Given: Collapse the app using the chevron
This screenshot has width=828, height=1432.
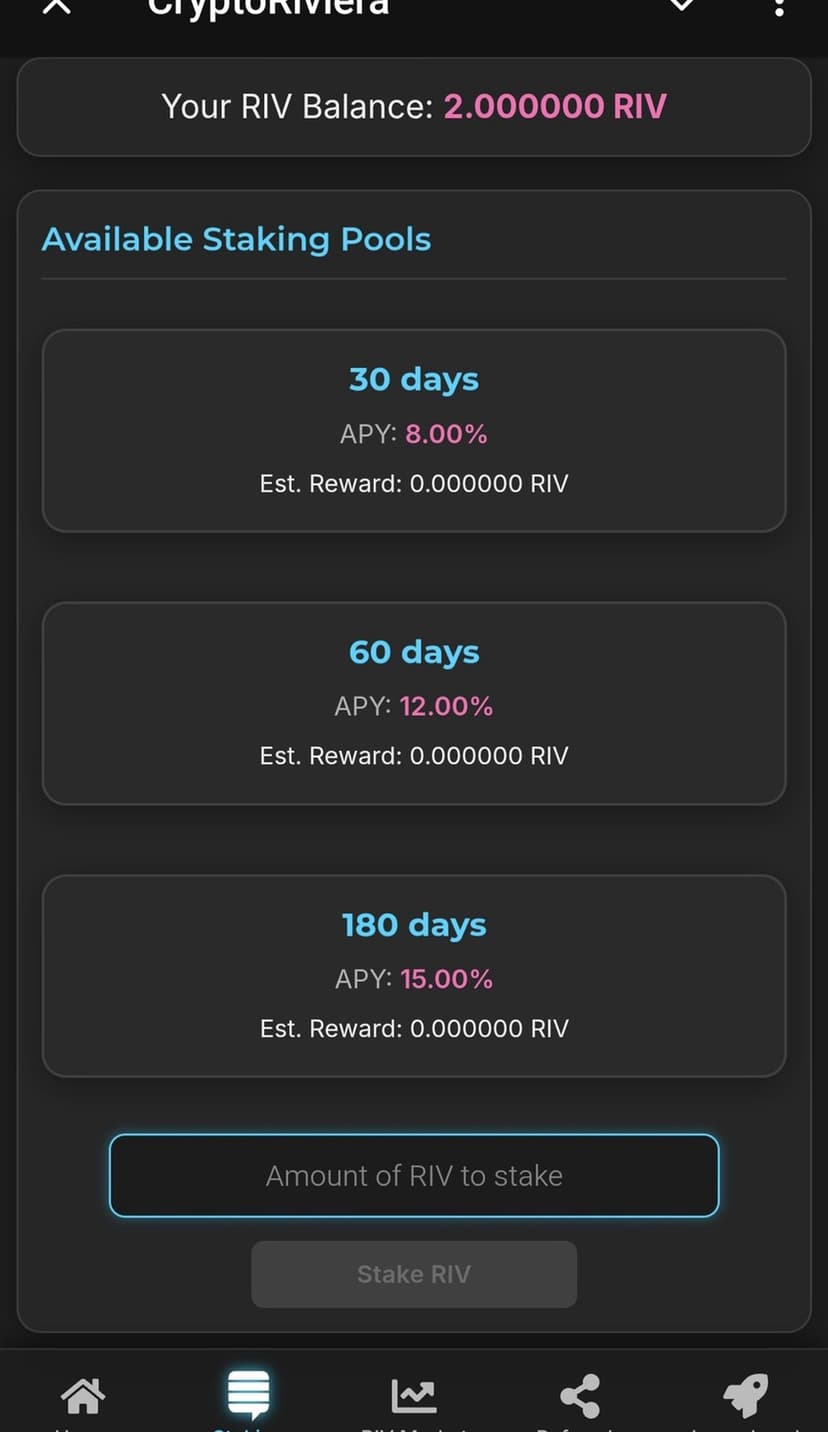Looking at the screenshot, I should [x=681, y=6].
